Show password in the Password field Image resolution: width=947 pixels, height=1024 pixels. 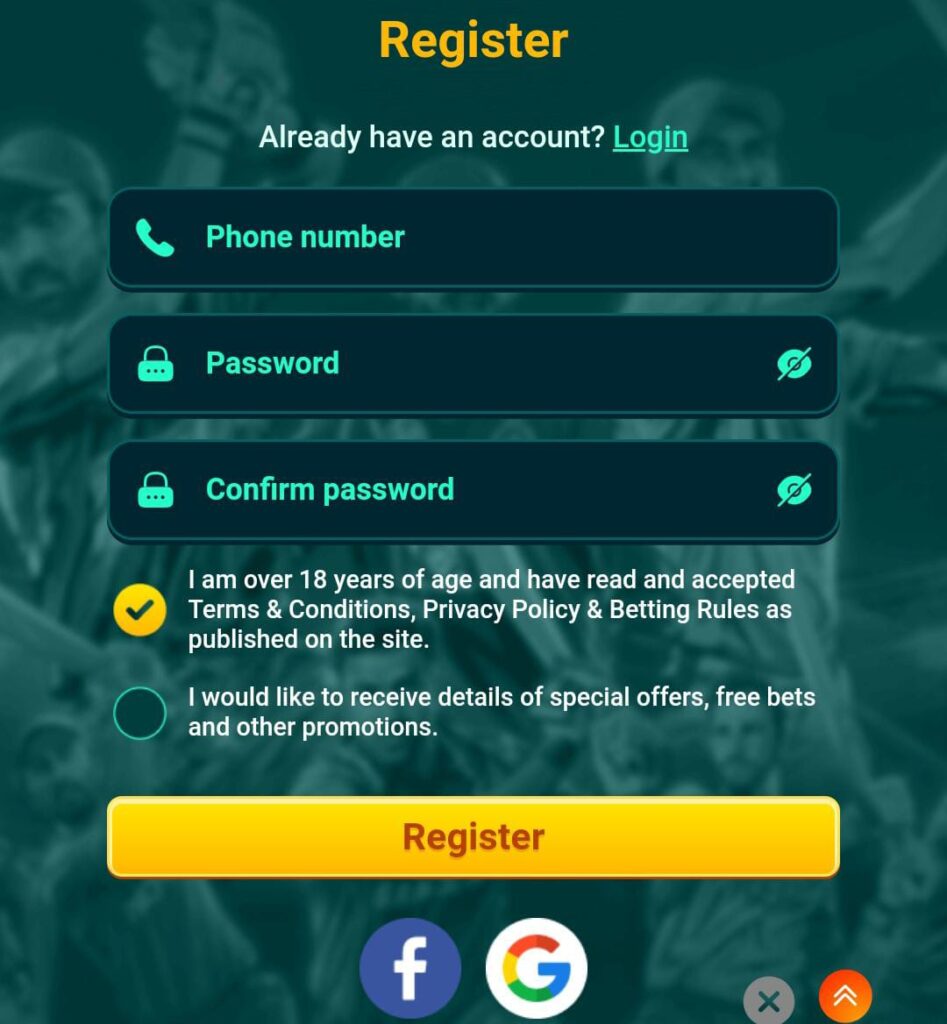794,364
